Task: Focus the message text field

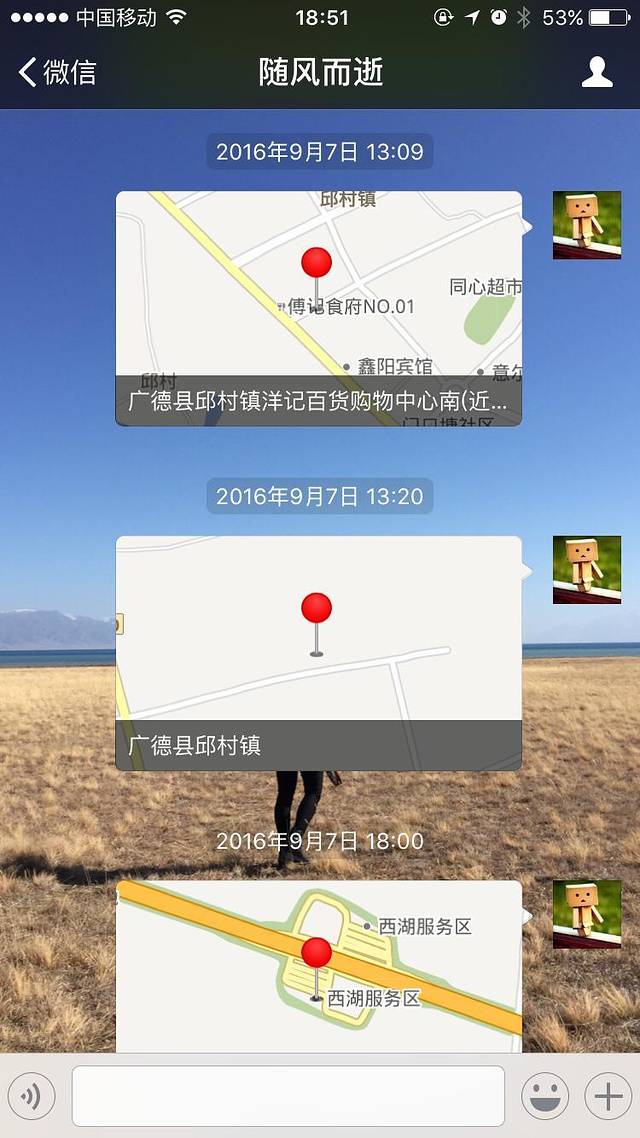Action: [x=288, y=1096]
